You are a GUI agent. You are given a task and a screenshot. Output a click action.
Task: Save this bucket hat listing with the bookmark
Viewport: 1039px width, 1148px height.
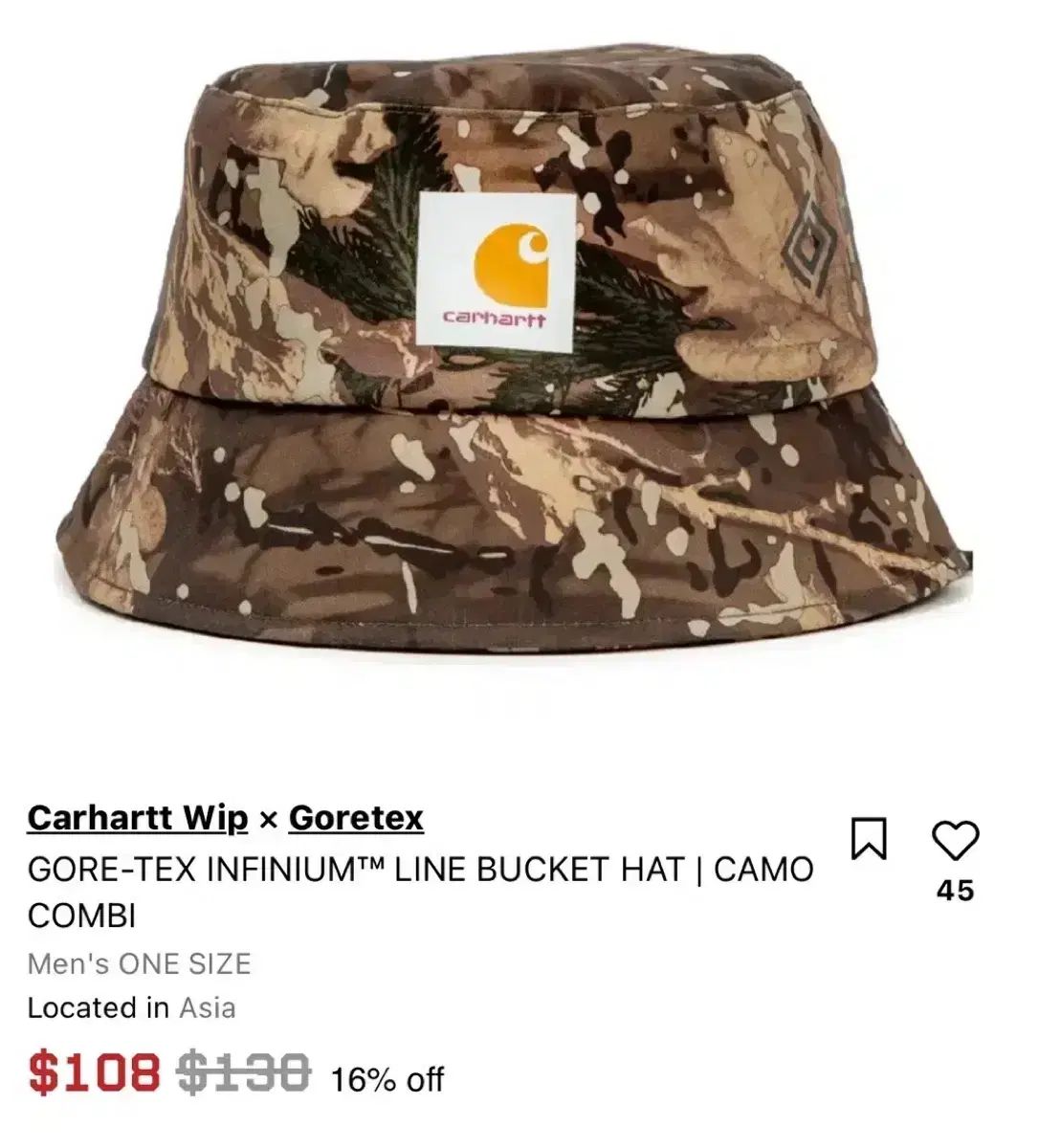coord(868,839)
